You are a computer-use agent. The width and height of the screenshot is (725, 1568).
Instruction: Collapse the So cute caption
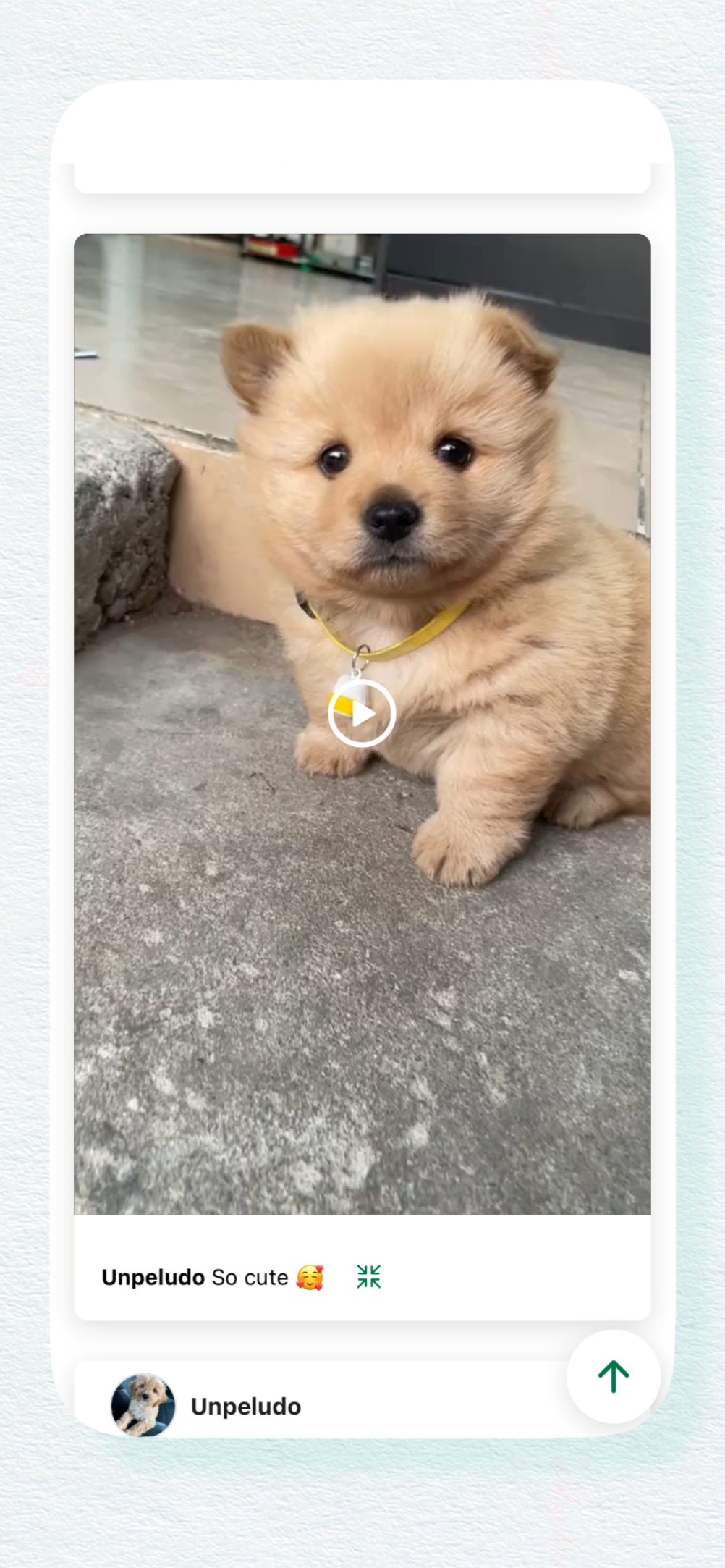point(369,1276)
